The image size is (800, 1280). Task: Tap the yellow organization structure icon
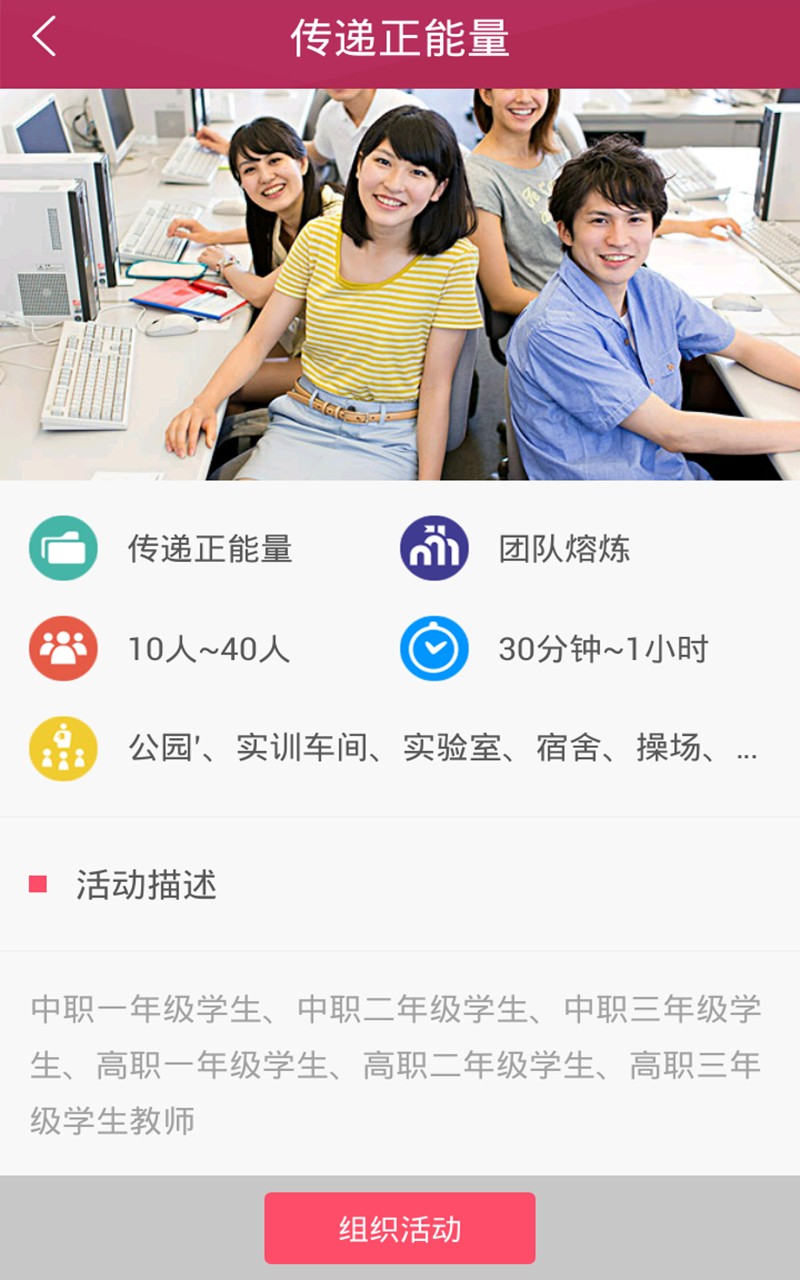pyautogui.click(x=63, y=747)
